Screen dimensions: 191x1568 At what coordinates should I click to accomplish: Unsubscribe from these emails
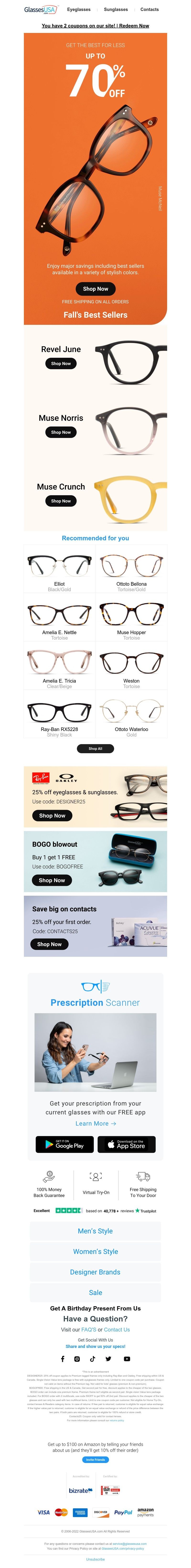[x=95, y=1559]
